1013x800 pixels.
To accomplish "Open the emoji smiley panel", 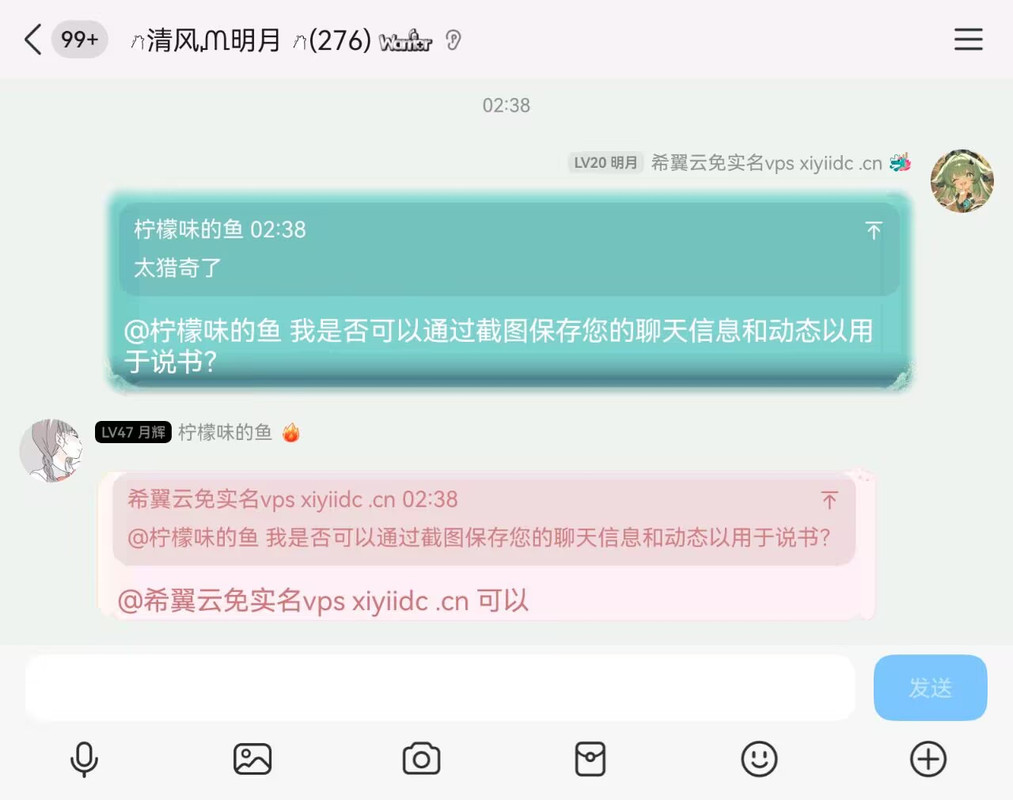I will [759, 760].
